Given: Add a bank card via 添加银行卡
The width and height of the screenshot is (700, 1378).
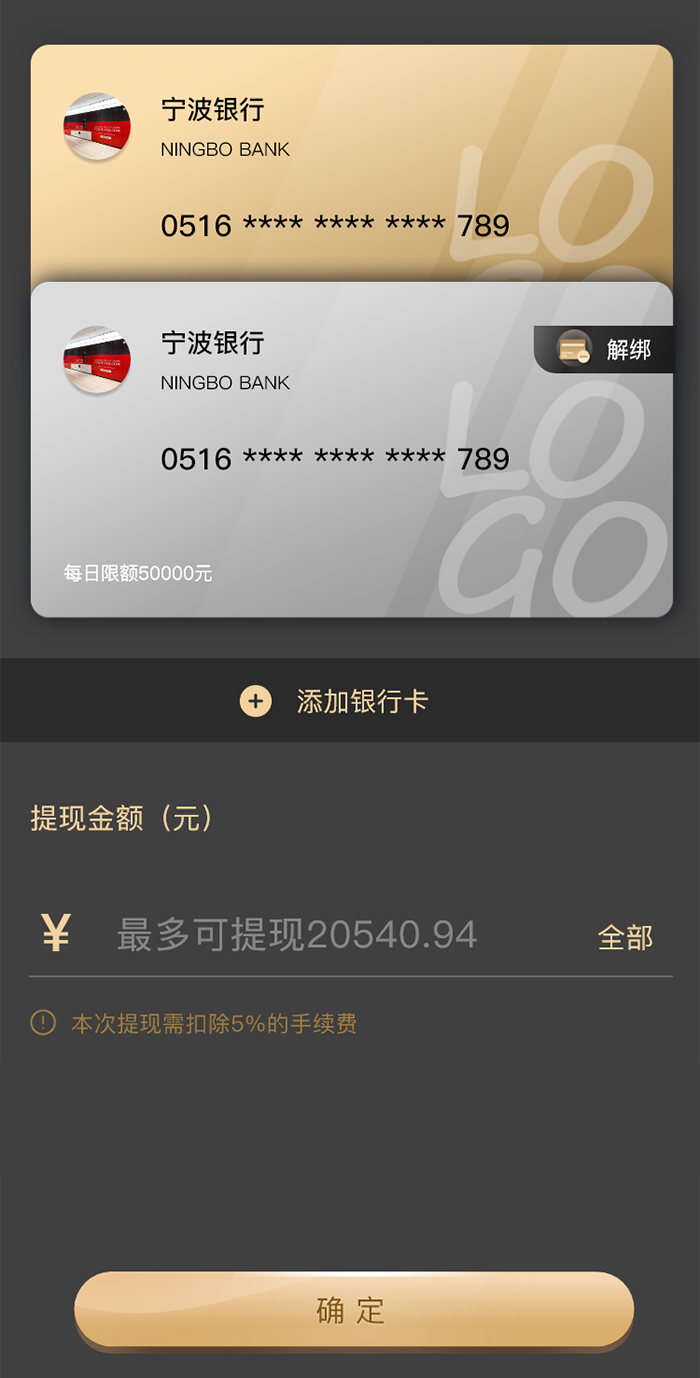Looking at the screenshot, I should pos(335,701).
